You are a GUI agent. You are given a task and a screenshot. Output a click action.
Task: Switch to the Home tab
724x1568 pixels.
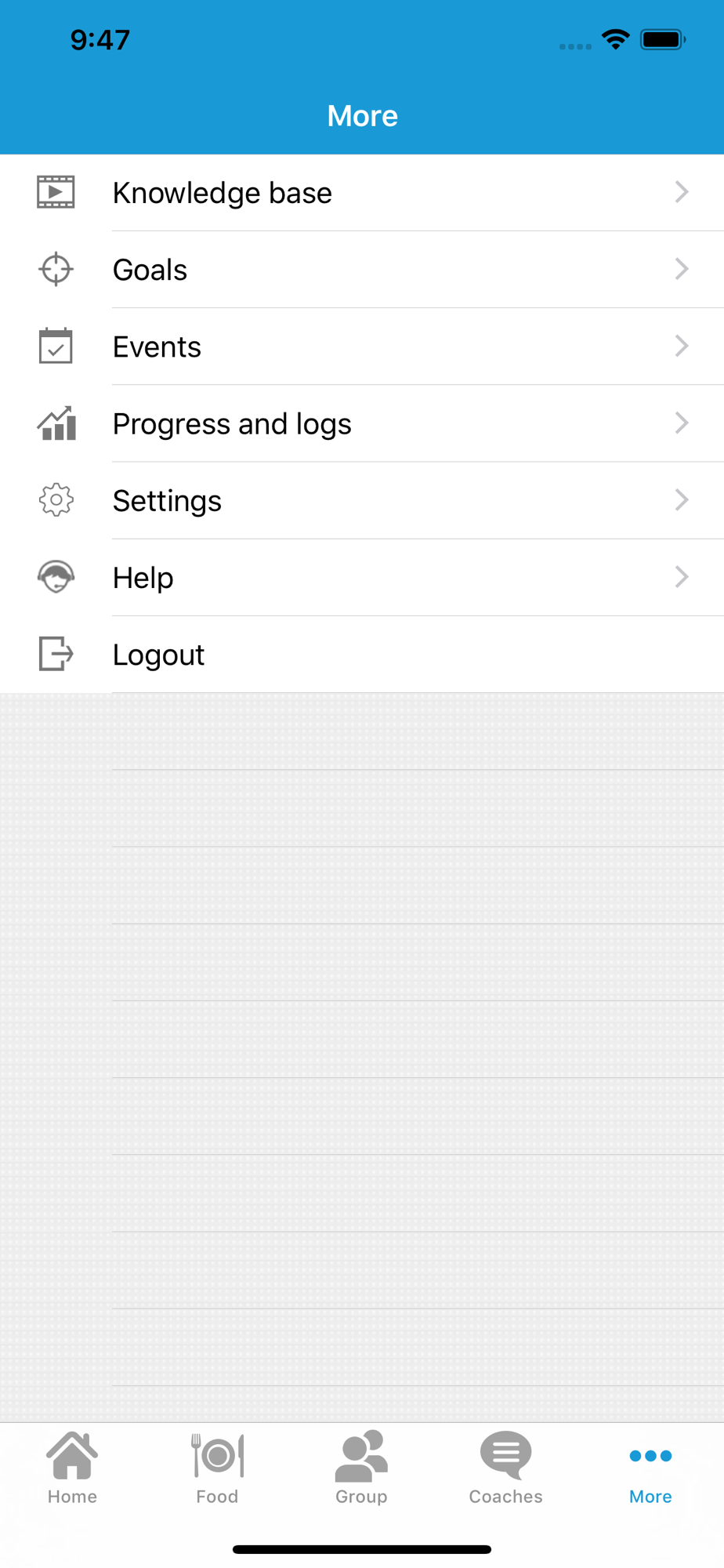[72, 1468]
